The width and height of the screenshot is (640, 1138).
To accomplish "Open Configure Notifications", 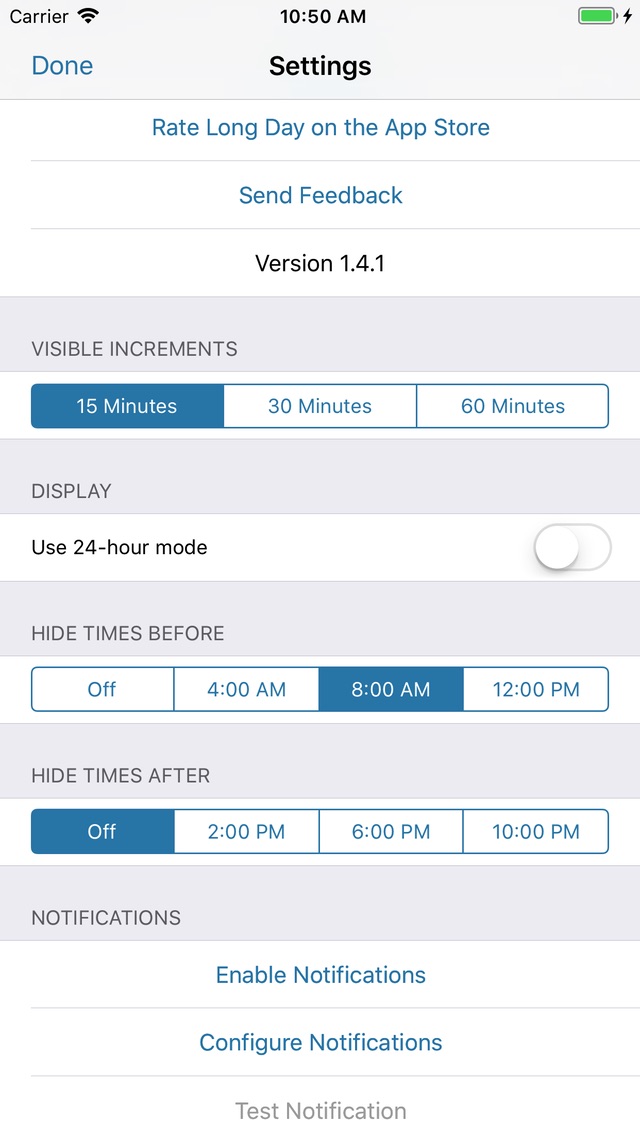I will coord(320,1043).
